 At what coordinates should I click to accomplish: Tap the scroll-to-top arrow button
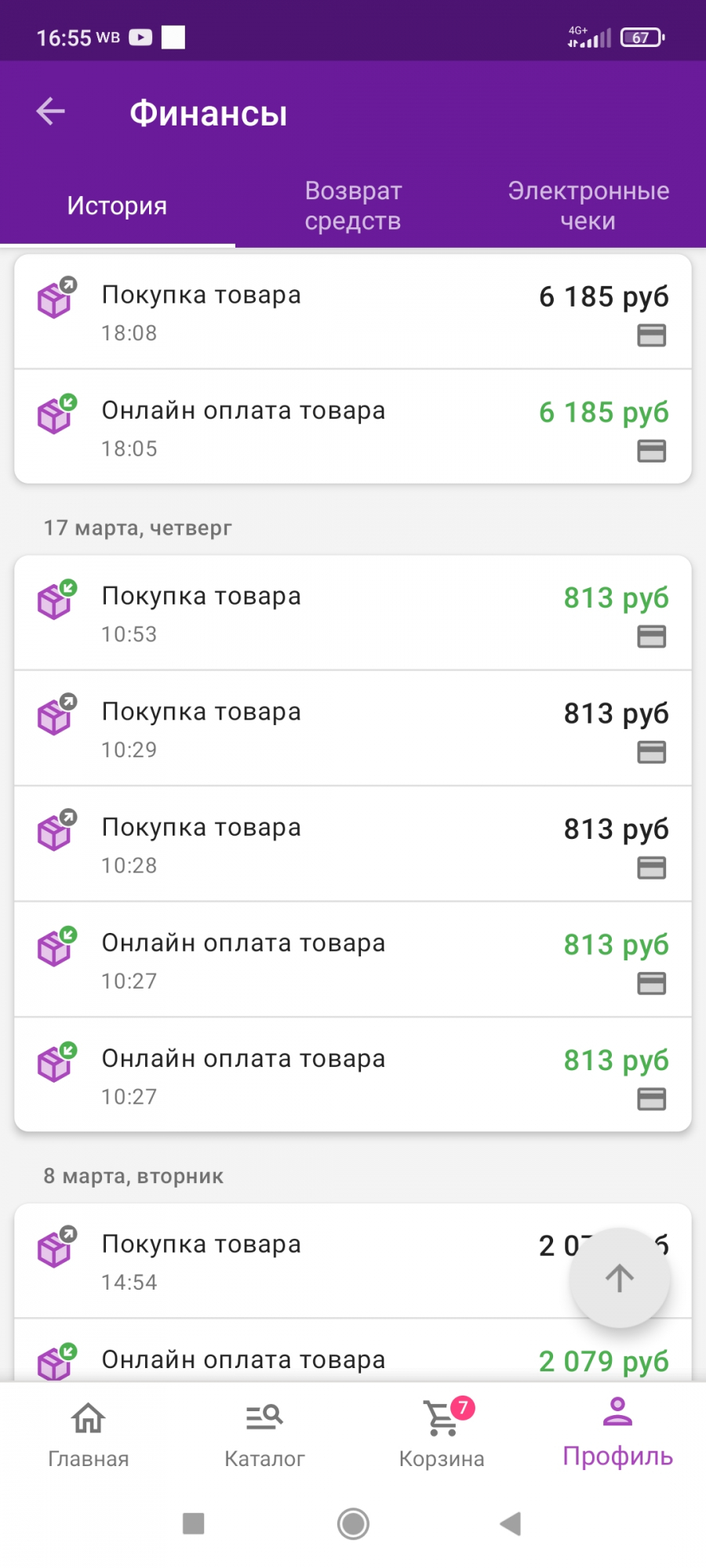pos(620,1278)
